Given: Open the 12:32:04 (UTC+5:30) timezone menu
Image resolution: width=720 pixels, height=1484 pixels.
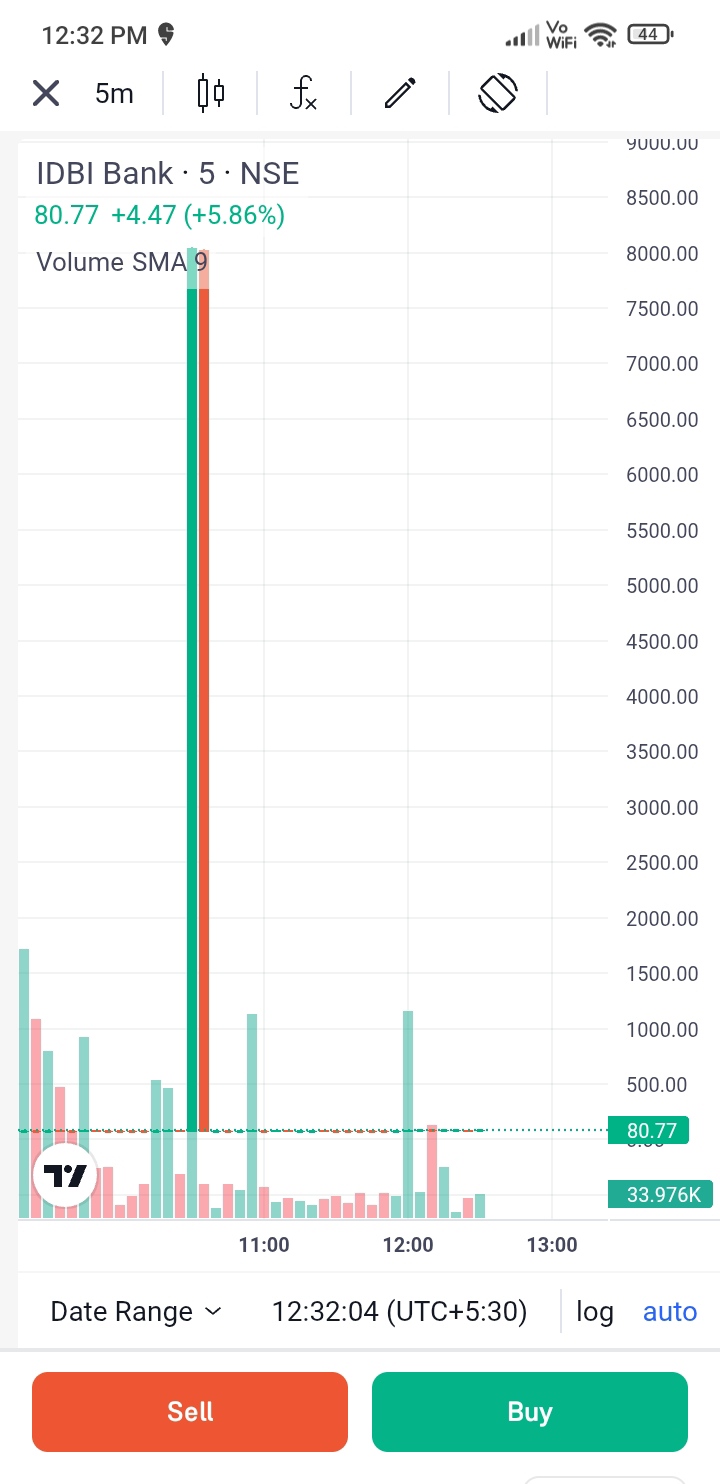Looking at the screenshot, I should click(399, 1311).
